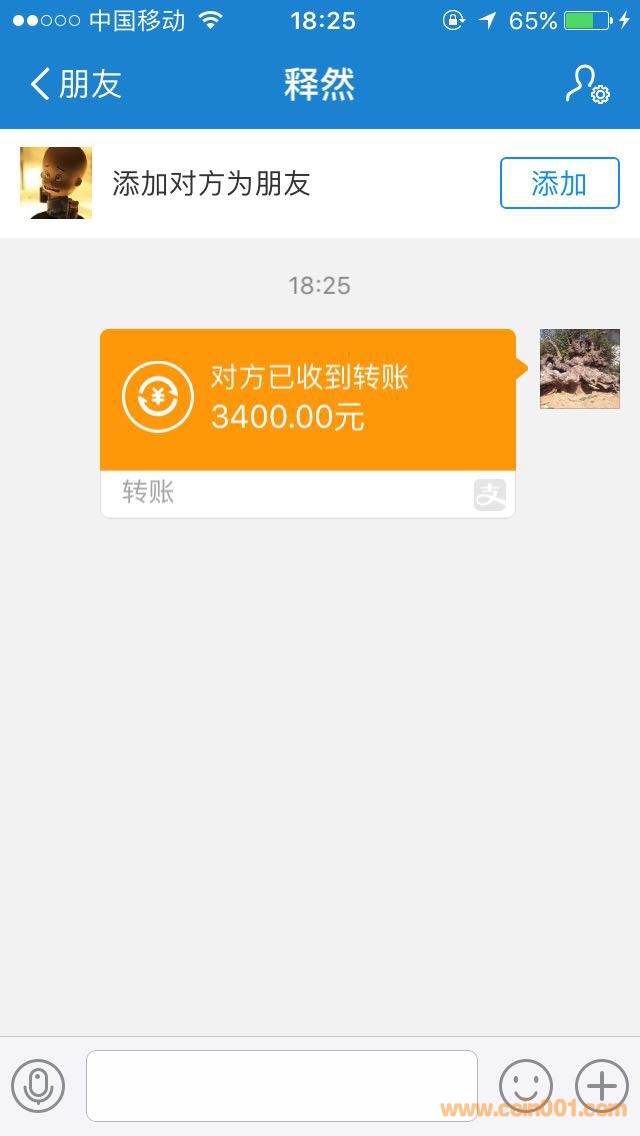Tap 添加 to add as friend

click(x=559, y=183)
